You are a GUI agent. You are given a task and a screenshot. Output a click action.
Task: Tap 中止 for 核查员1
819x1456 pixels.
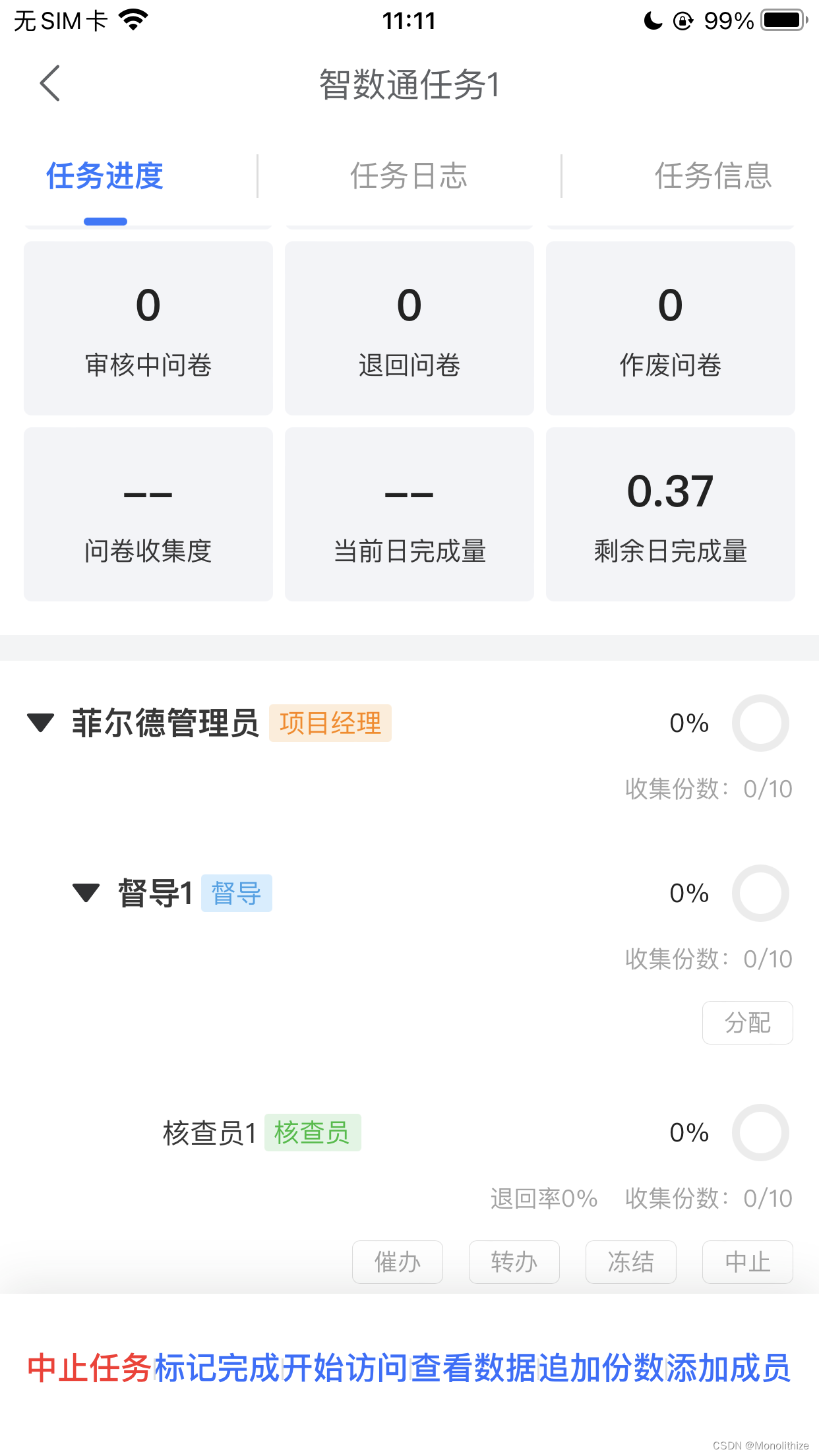pos(747,1262)
